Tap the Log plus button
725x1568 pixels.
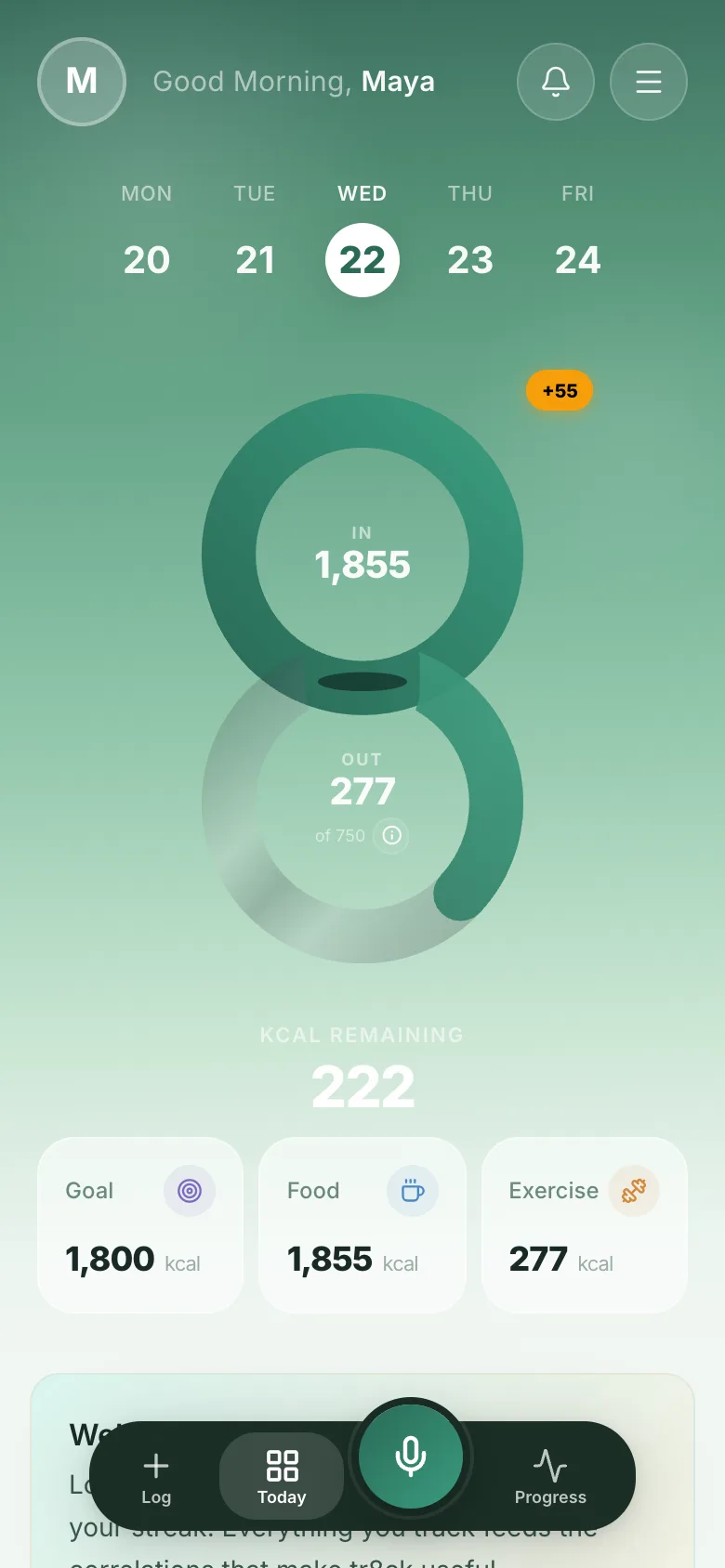(156, 1477)
